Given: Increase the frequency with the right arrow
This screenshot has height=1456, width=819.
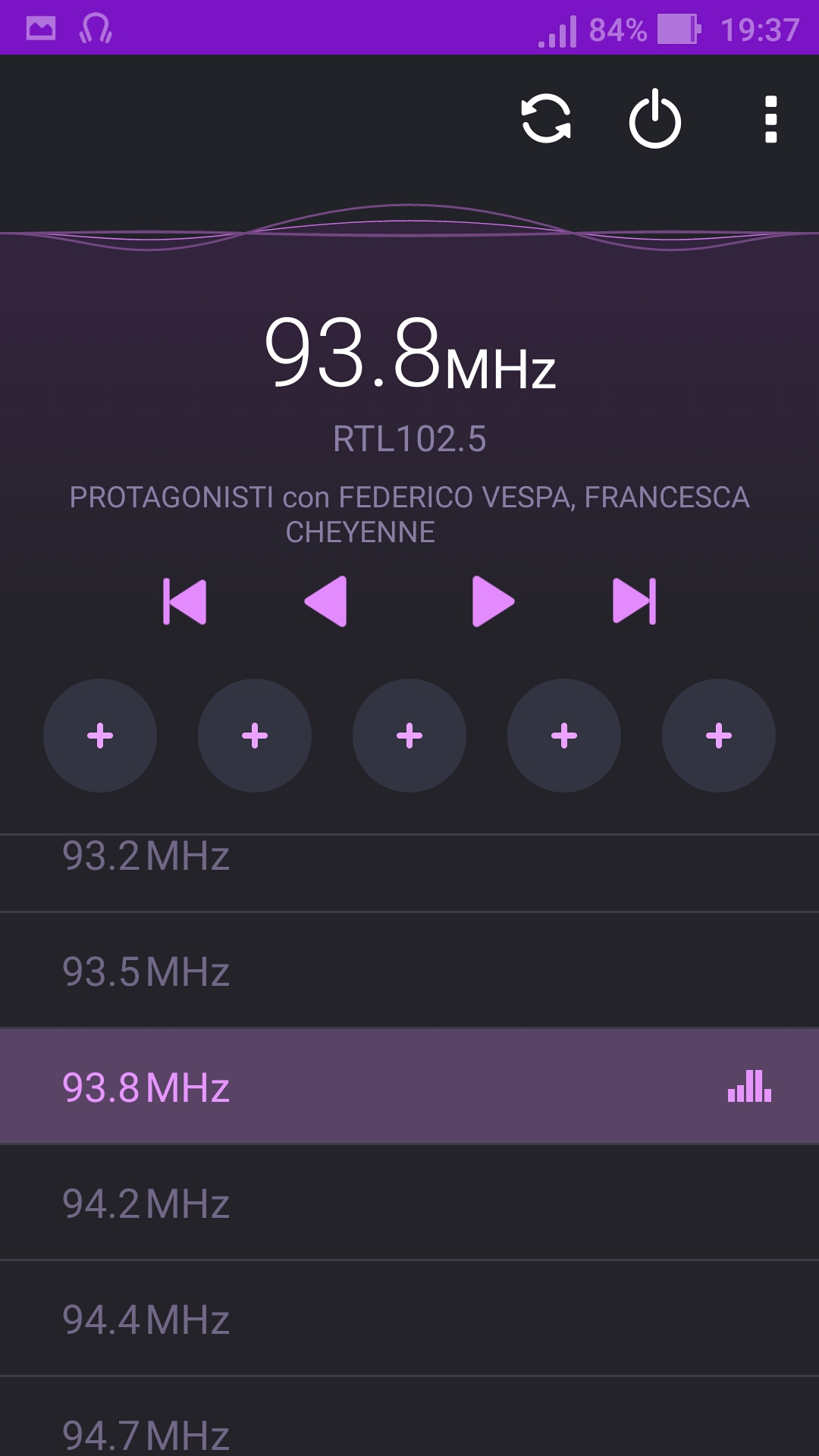Looking at the screenshot, I should (493, 601).
